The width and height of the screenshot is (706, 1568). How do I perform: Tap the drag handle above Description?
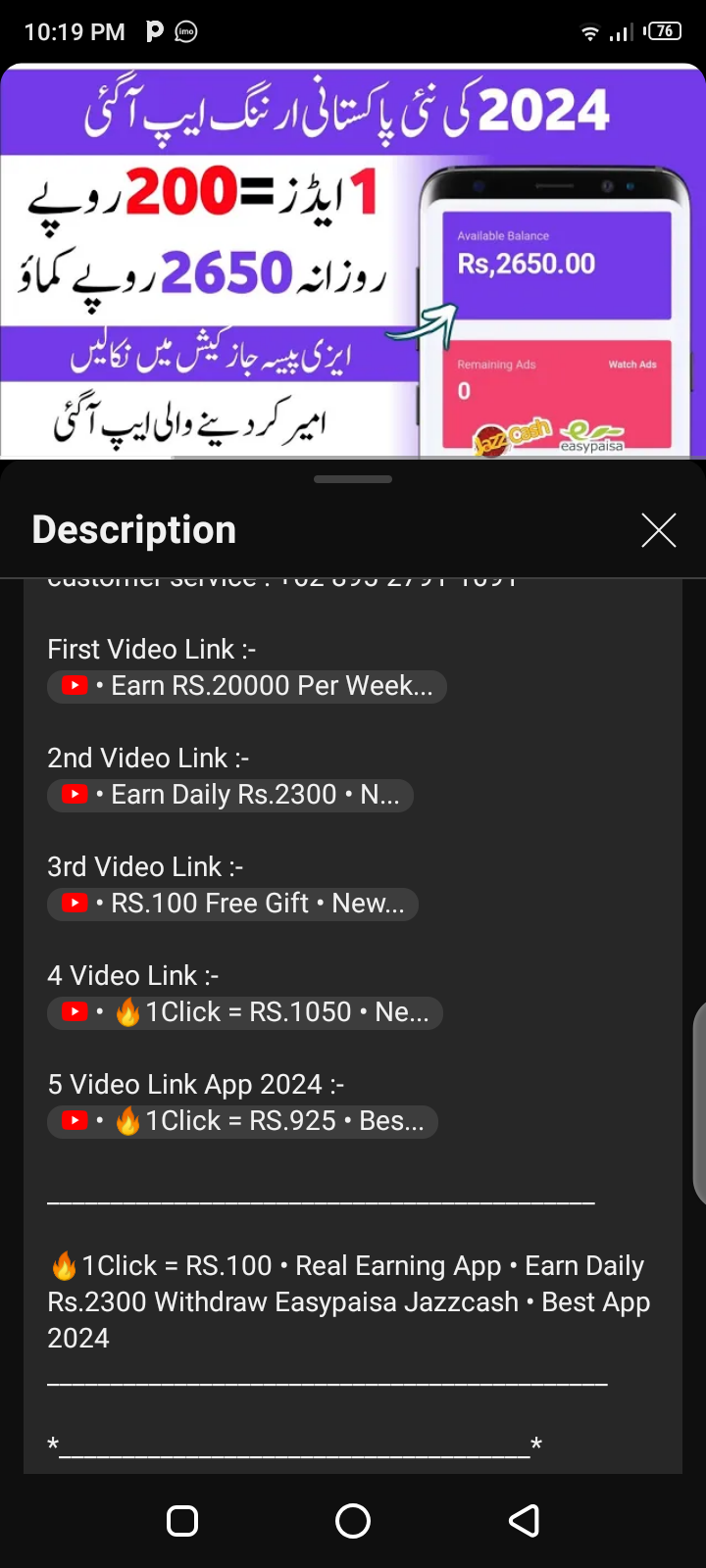(x=353, y=479)
